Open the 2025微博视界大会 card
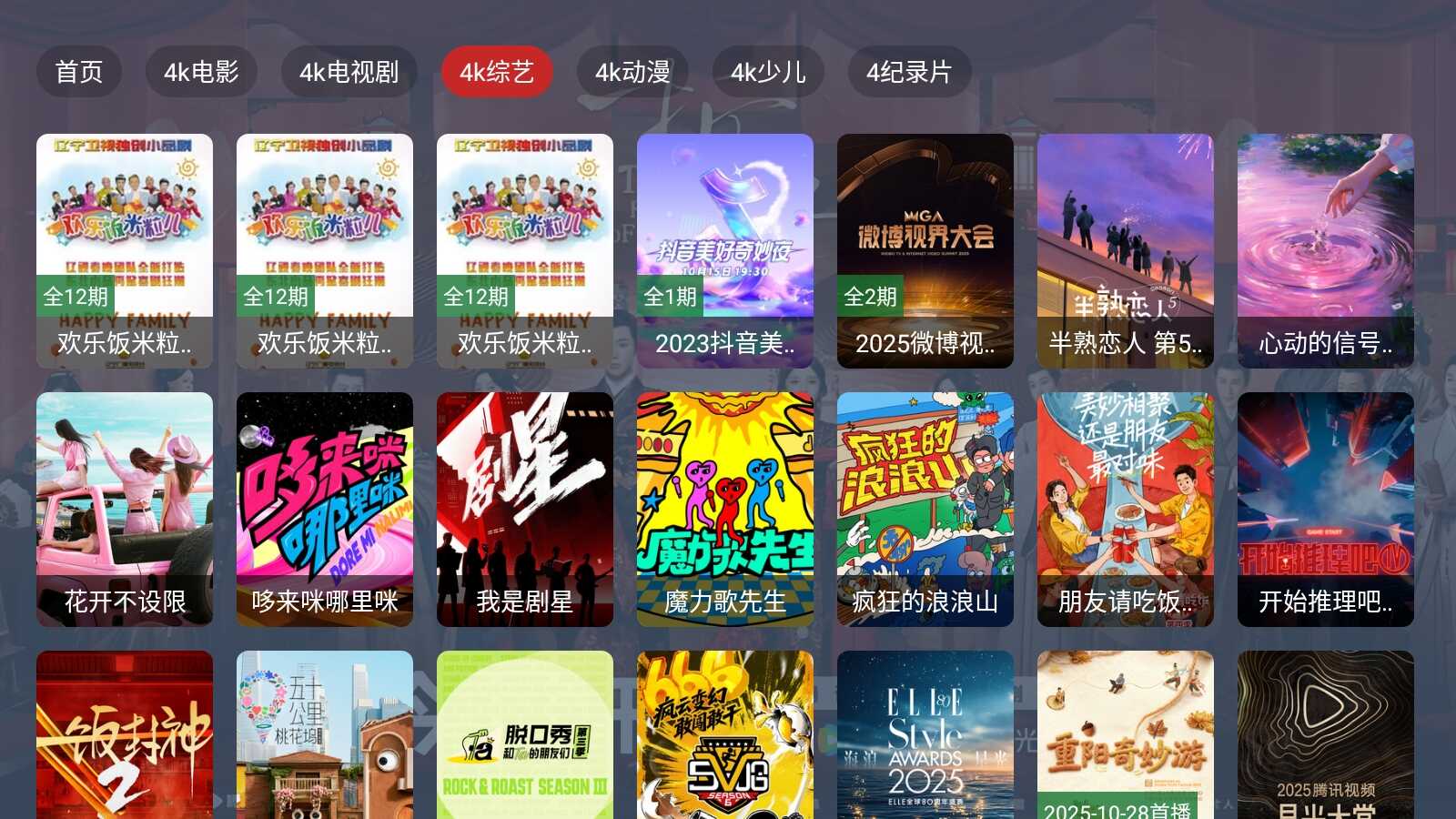 tap(925, 250)
